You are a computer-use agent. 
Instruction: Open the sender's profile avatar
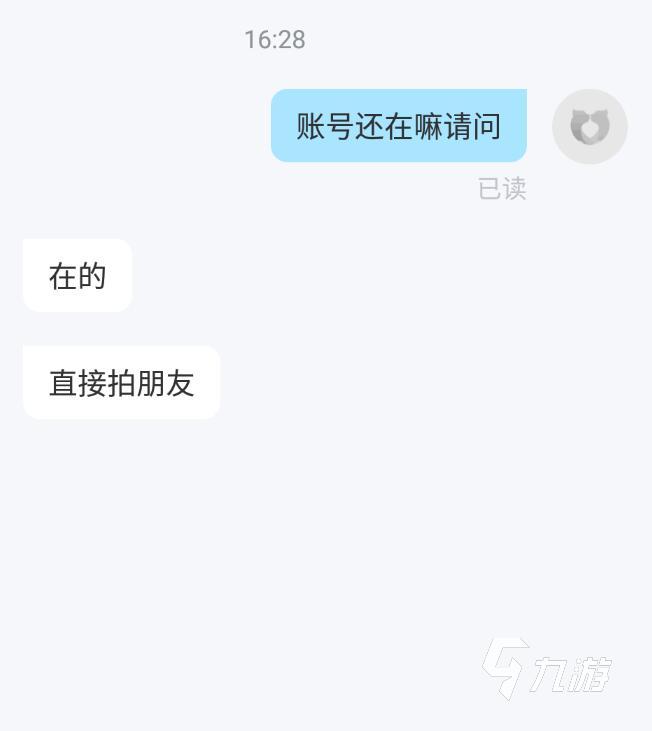click(589, 127)
